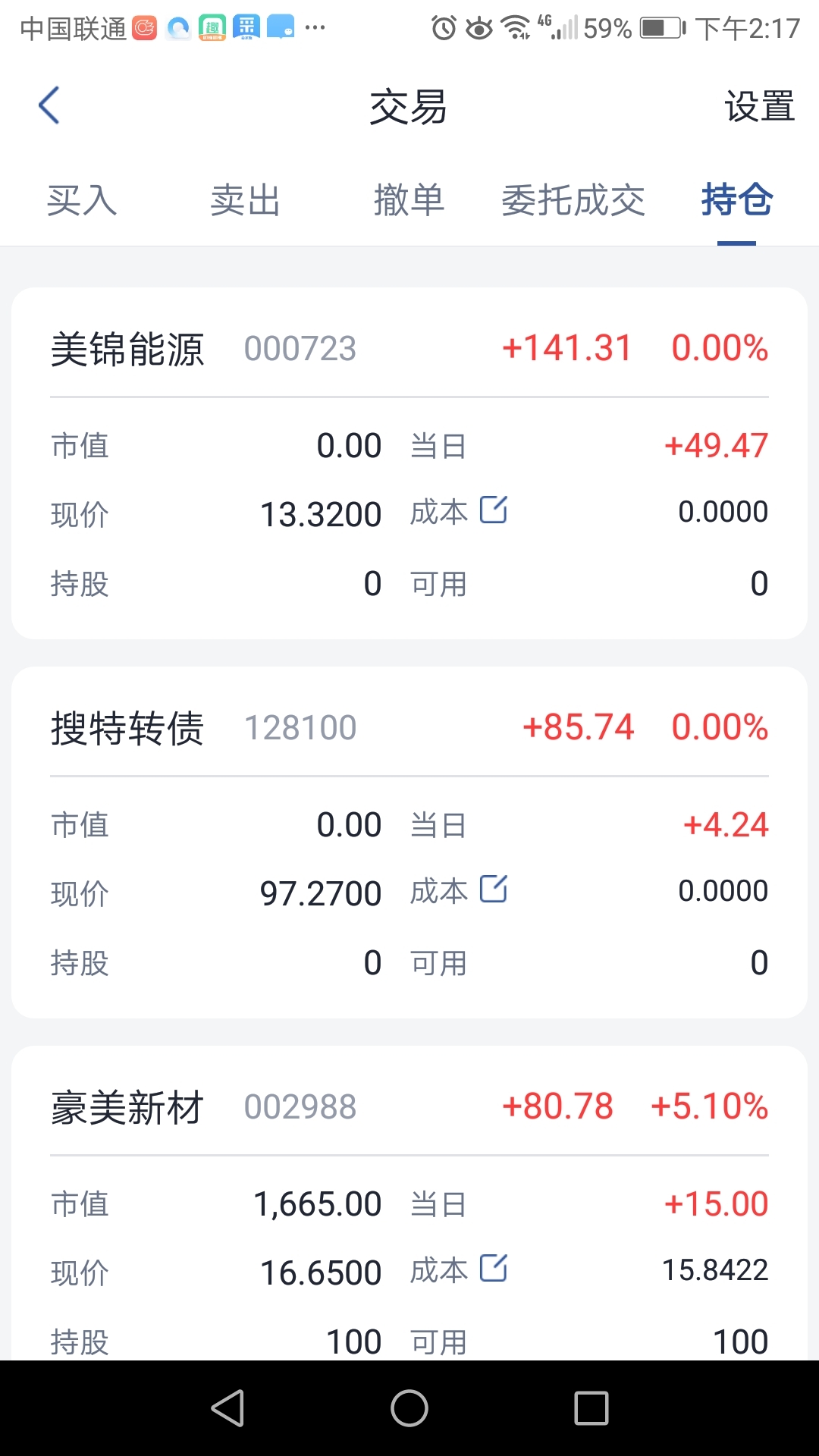Image resolution: width=819 pixels, height=1456 pixels.
Task: Select the 持仓 tab
Action: point(736,201)
